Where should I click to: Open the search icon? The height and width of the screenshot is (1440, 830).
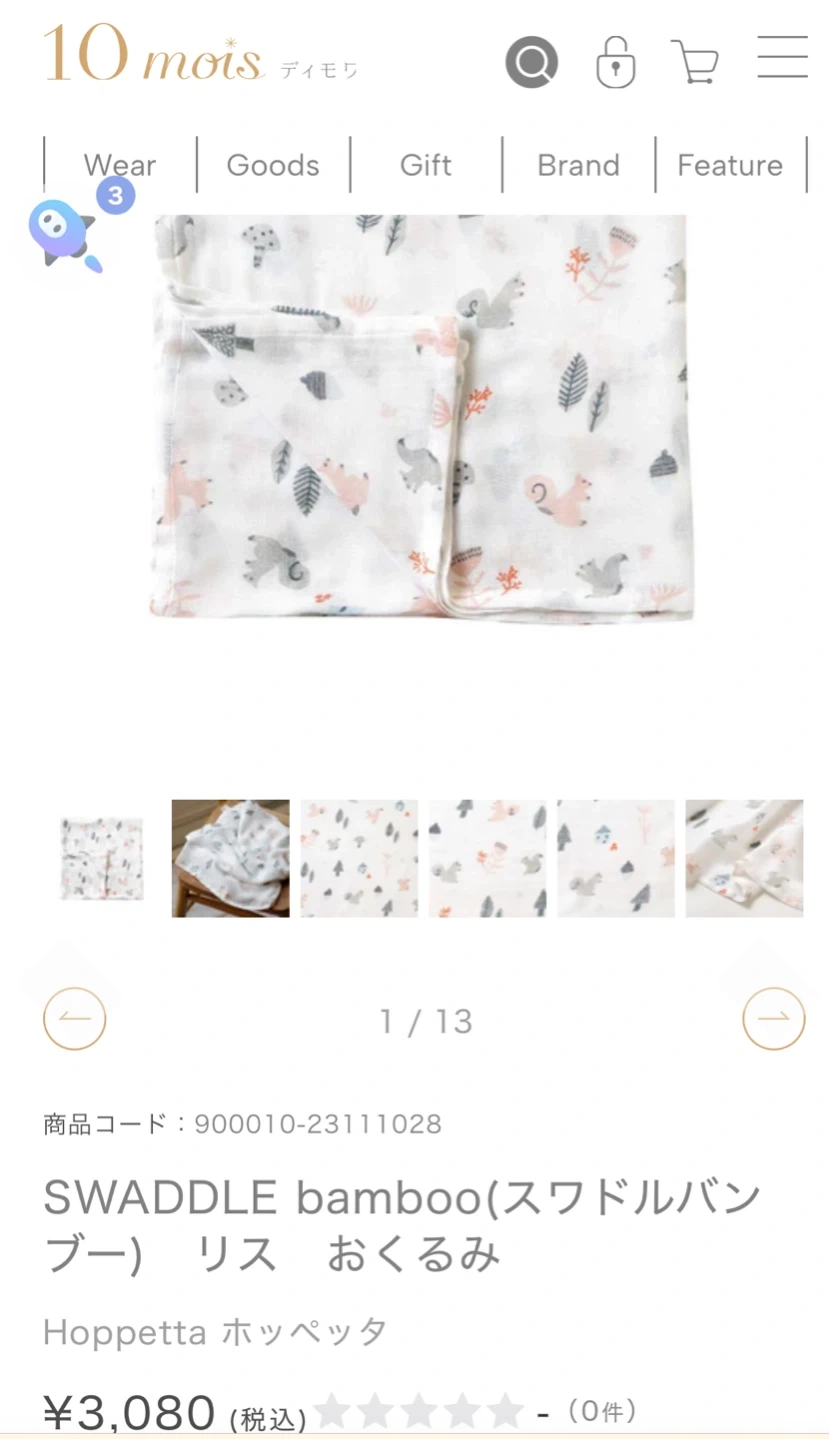[x=531, y=62]
